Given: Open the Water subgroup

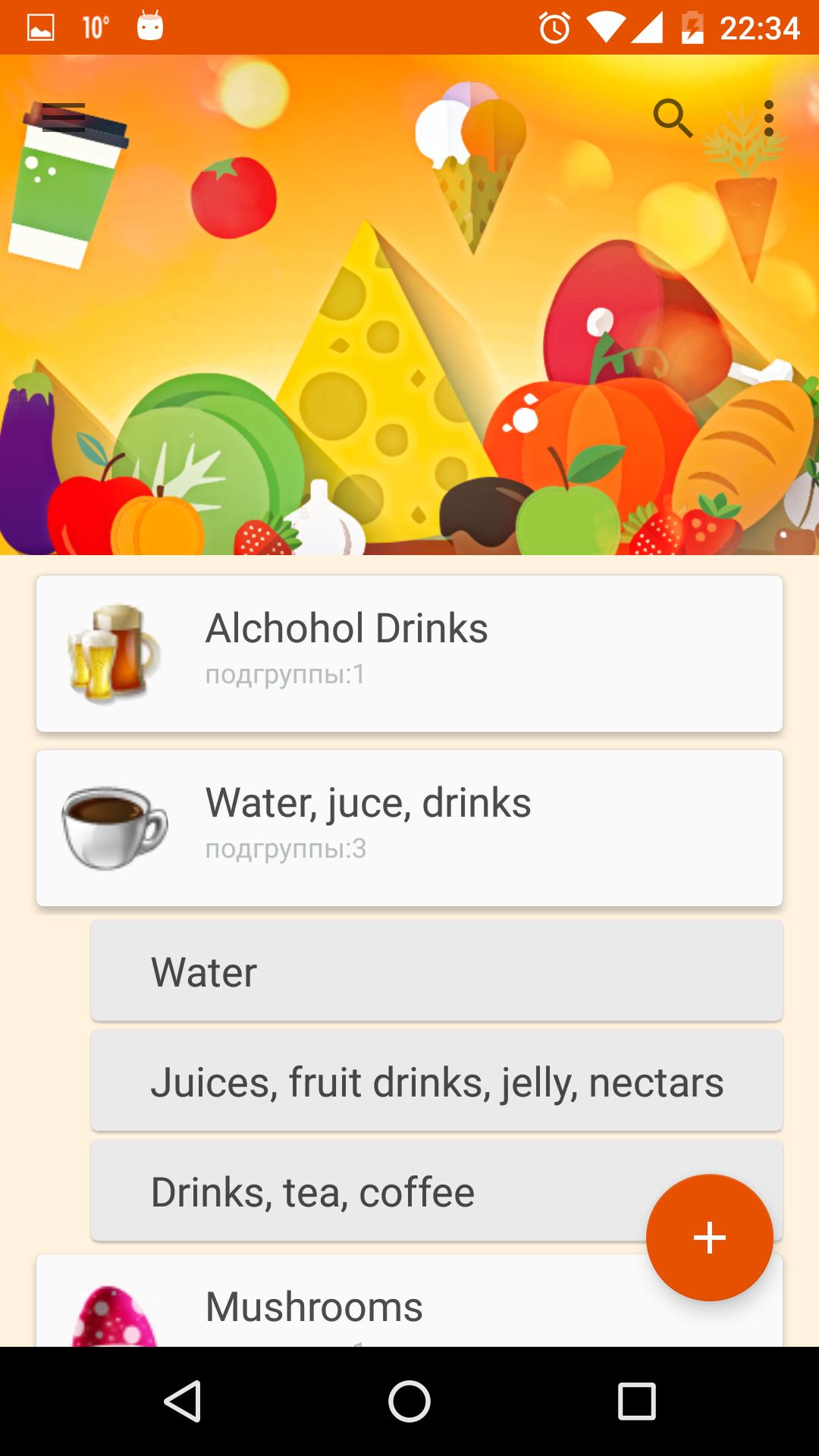Looking at the screenshot, I should (436, 972).
